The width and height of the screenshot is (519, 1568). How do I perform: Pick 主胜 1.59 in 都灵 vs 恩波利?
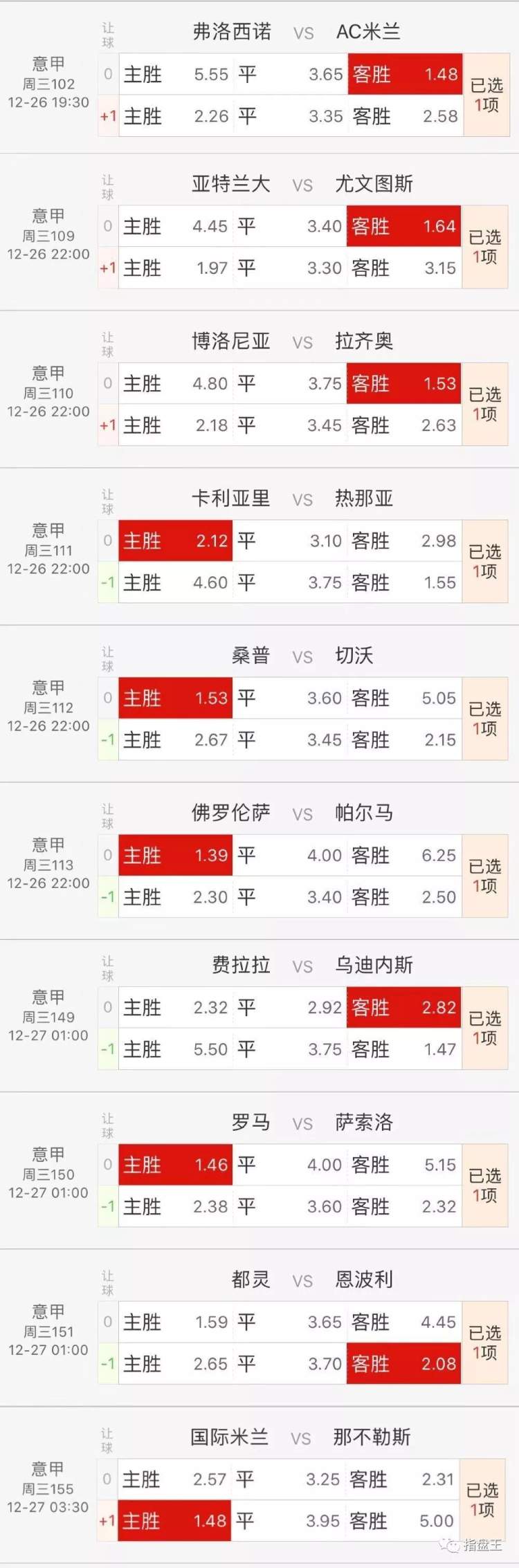pos(176,1322)
